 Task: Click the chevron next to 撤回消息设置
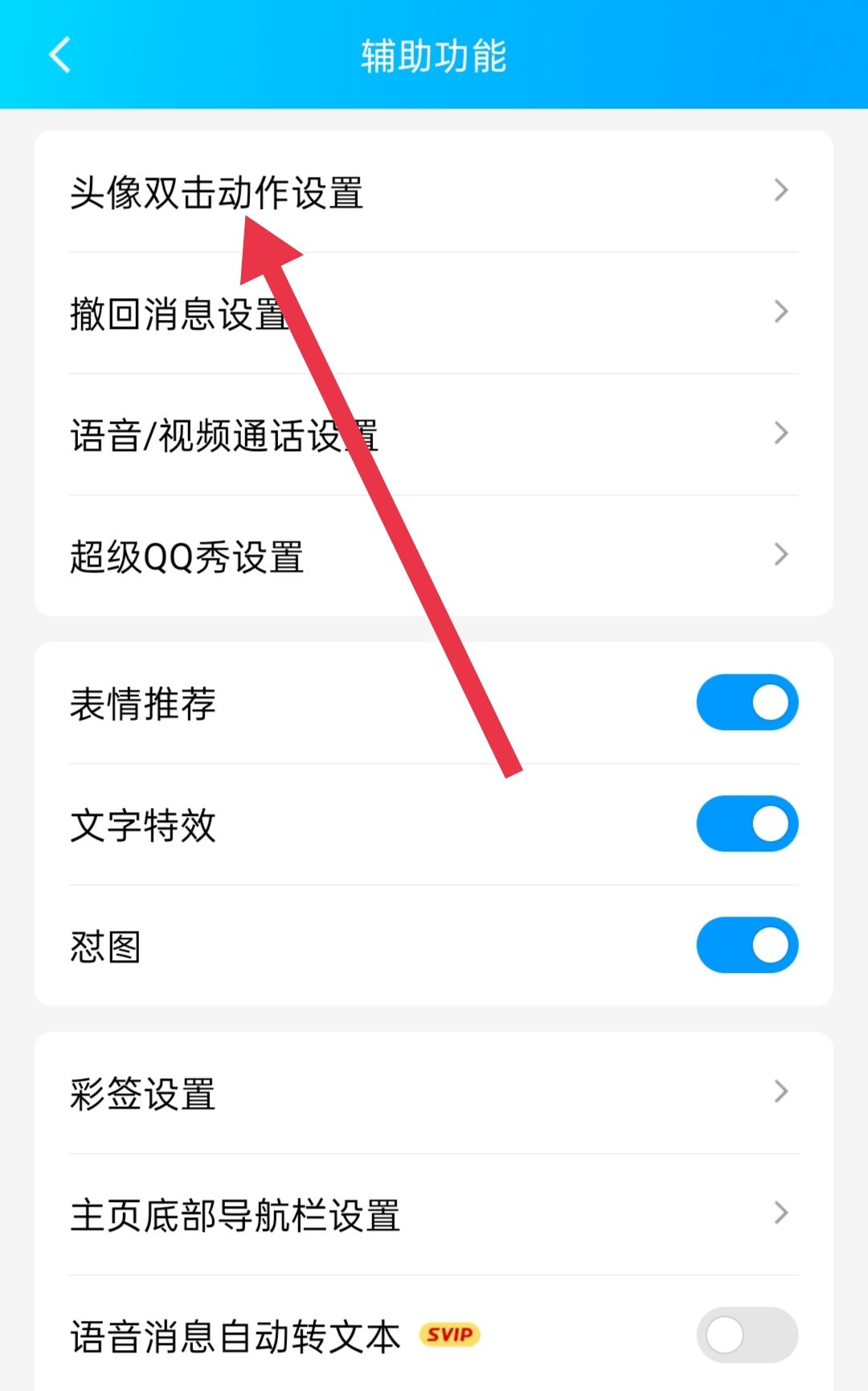780,312
